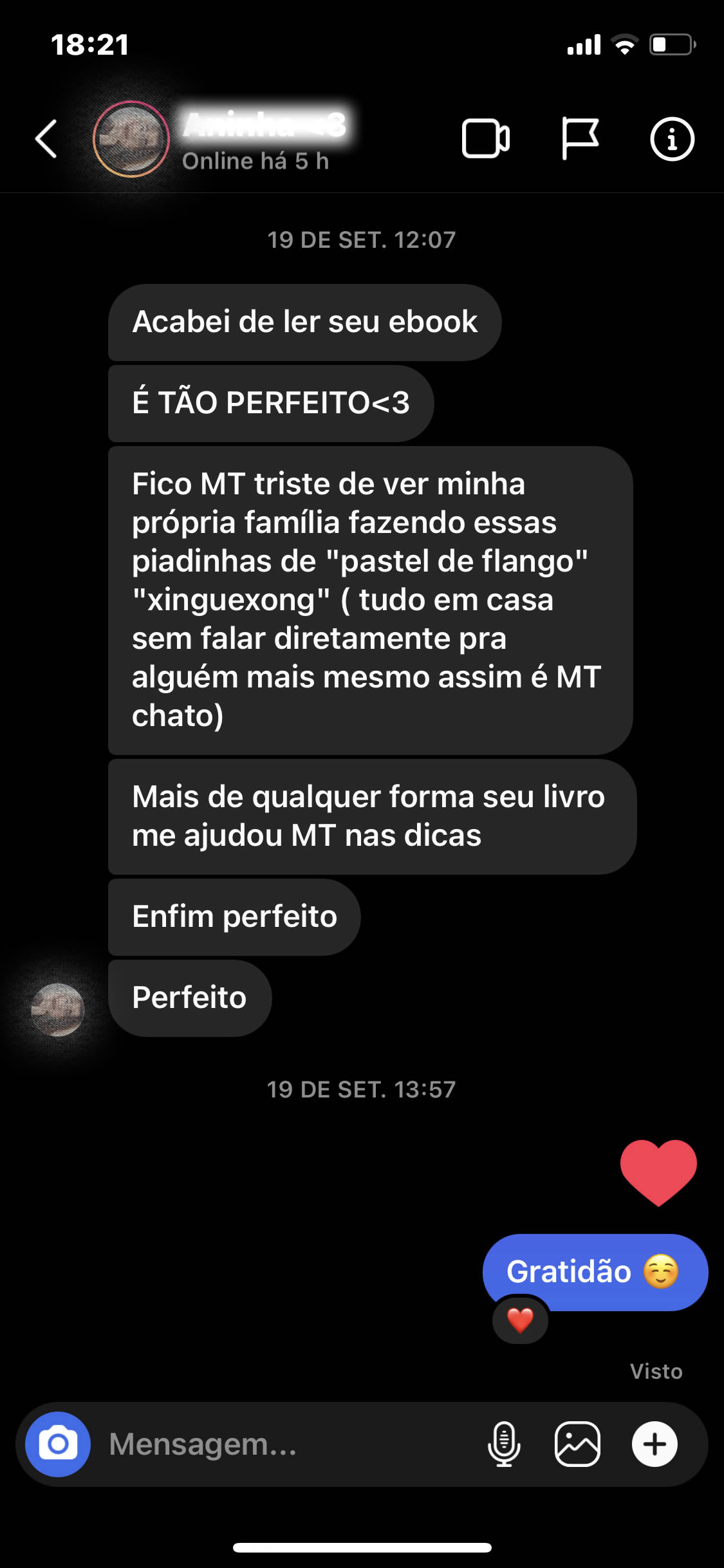
Task: Tap the Mensagem text field
Action: (x=283, y=1444)
